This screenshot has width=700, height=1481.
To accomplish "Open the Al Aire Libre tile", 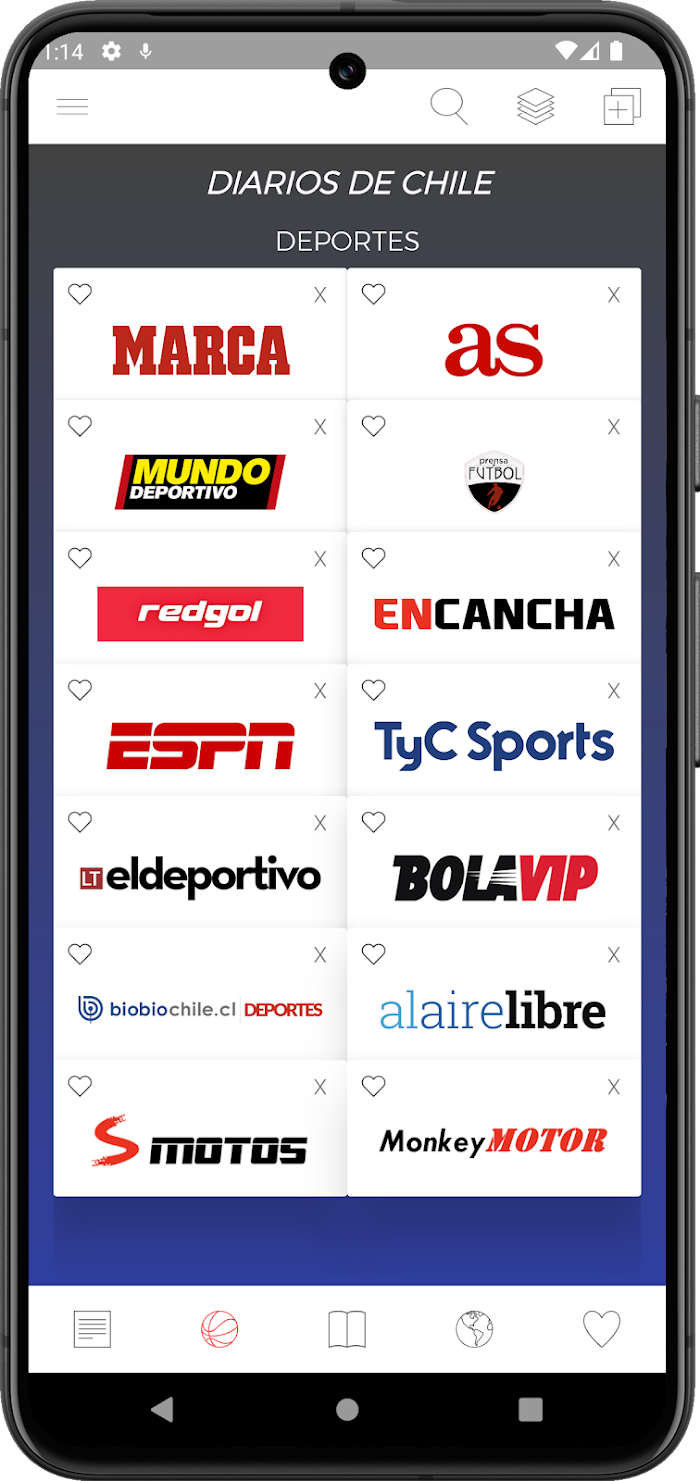I will click(494, 994).
